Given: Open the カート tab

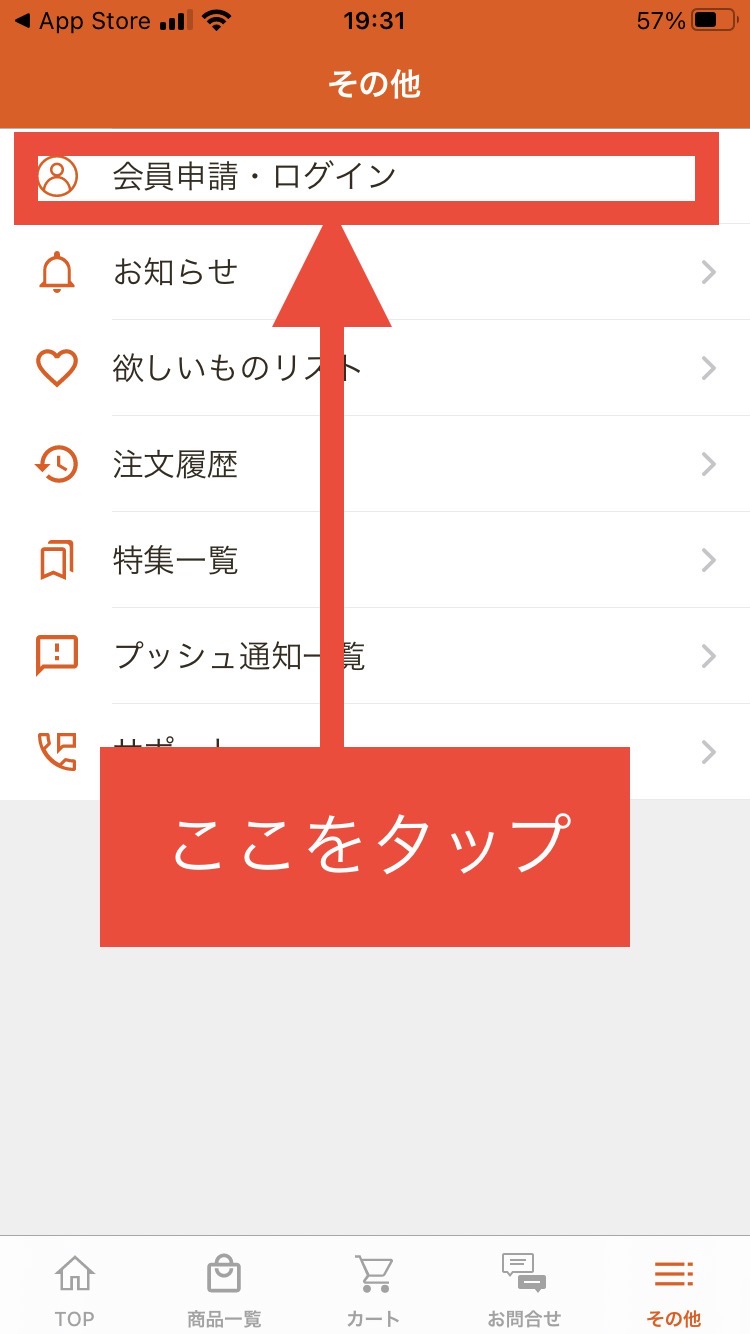Looking at the screenshot, I should tap(374, 1289).
